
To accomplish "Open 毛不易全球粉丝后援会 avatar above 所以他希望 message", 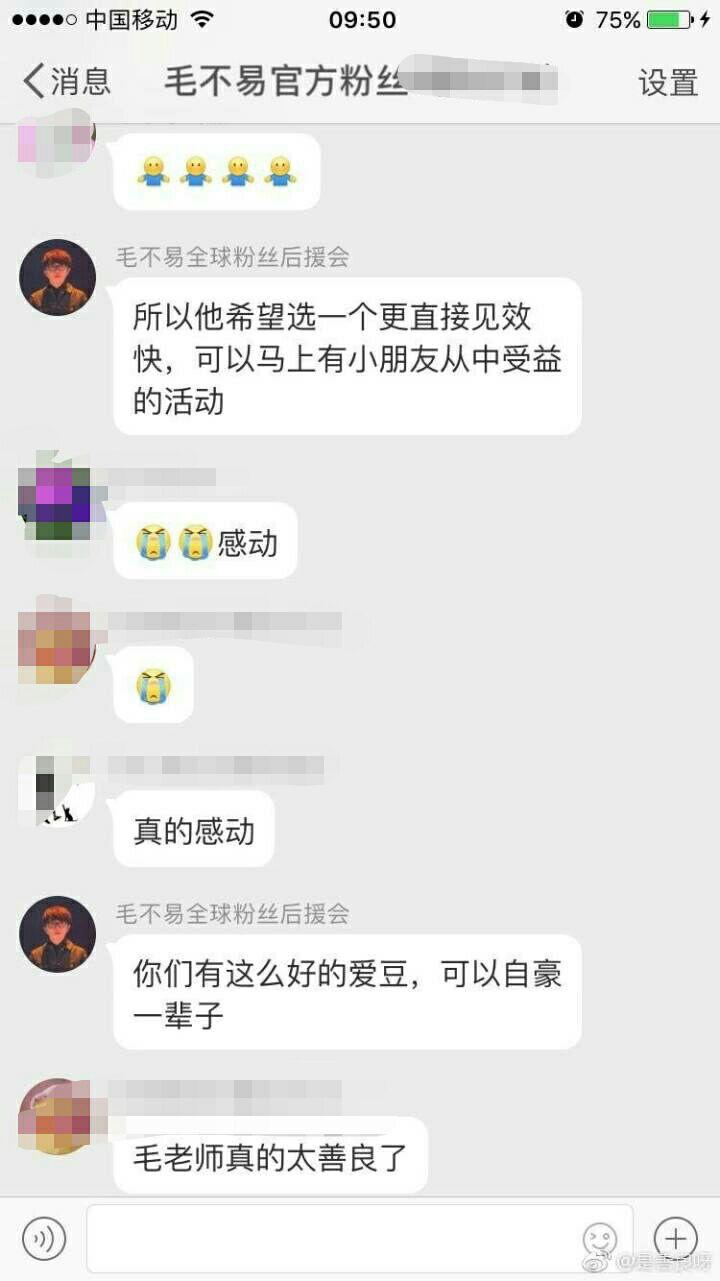I will (58, 277).
